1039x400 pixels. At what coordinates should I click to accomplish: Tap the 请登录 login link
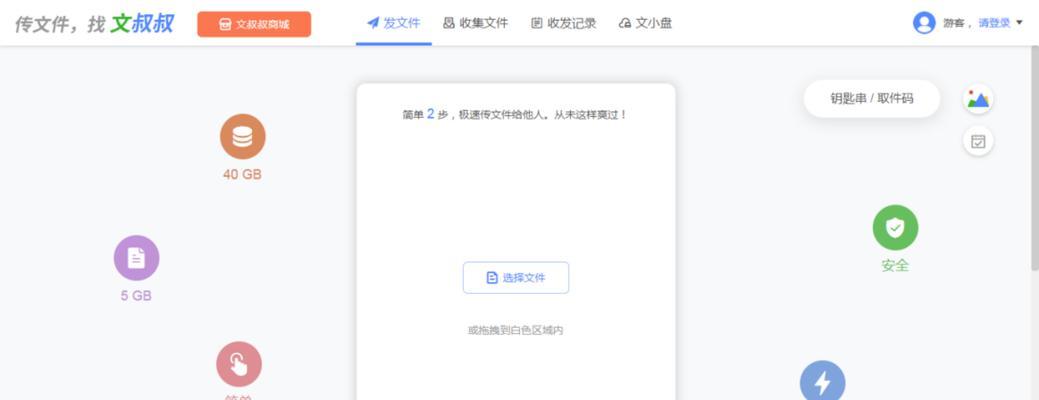point(994,23)
